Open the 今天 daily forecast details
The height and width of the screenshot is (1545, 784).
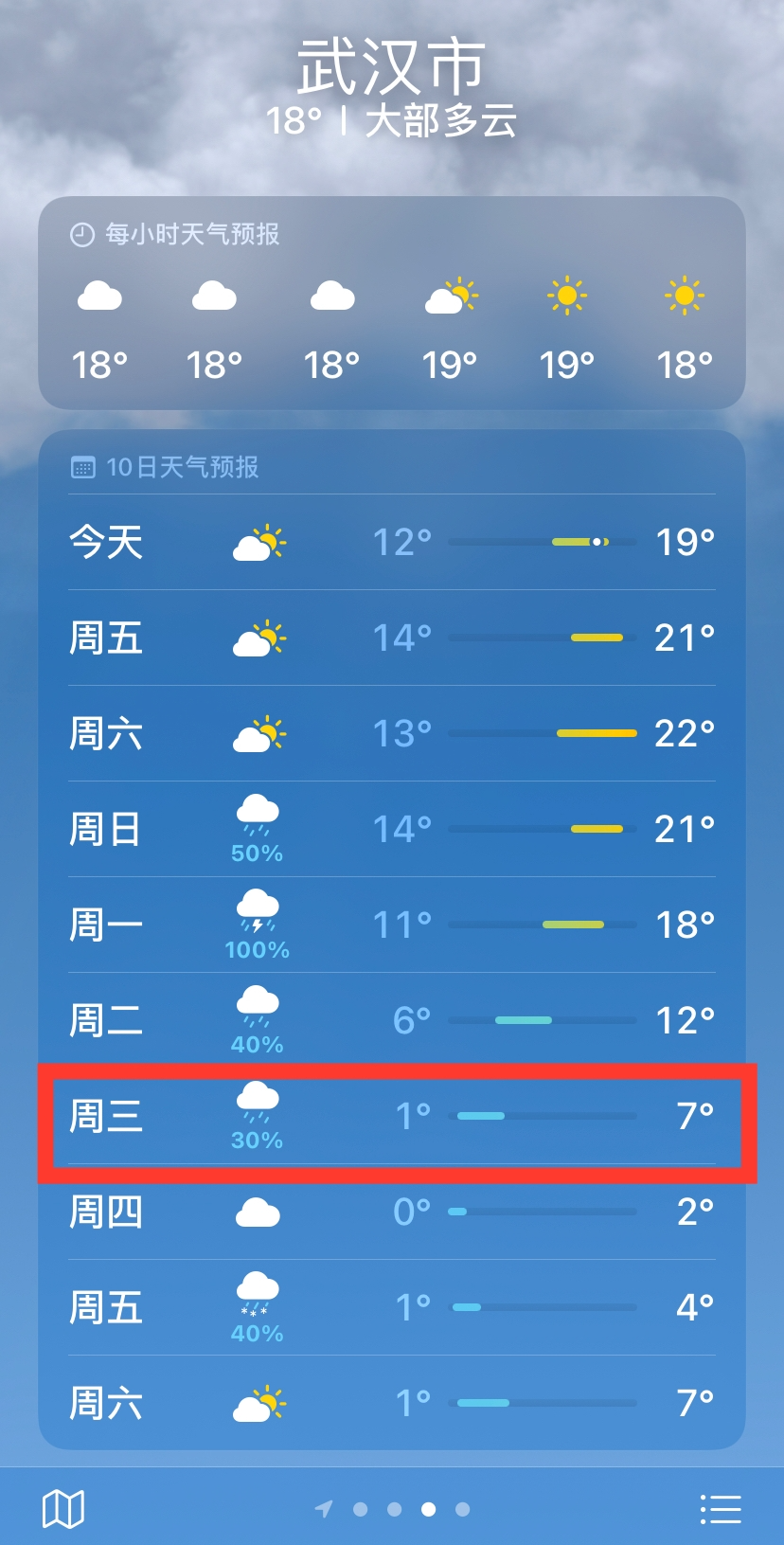[x=392, y=542]
